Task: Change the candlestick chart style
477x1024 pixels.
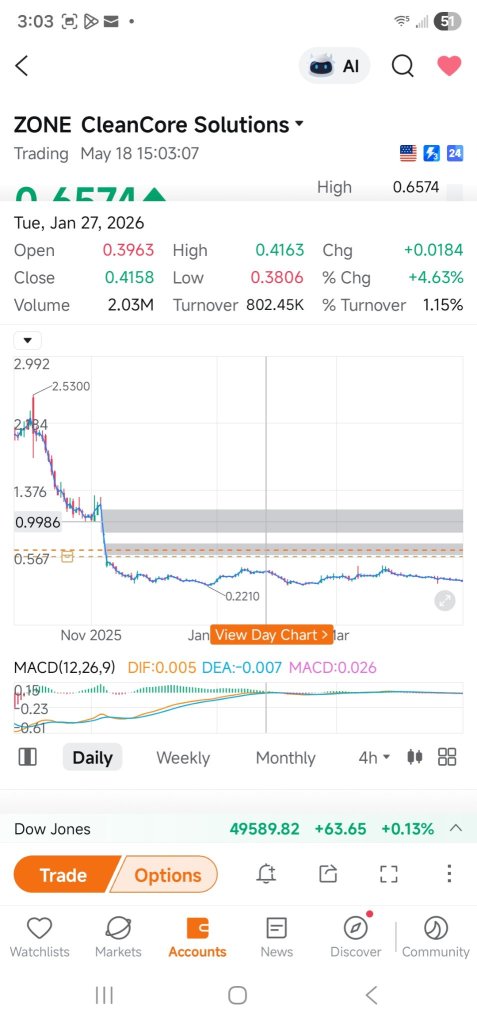Action: point(414,757)
